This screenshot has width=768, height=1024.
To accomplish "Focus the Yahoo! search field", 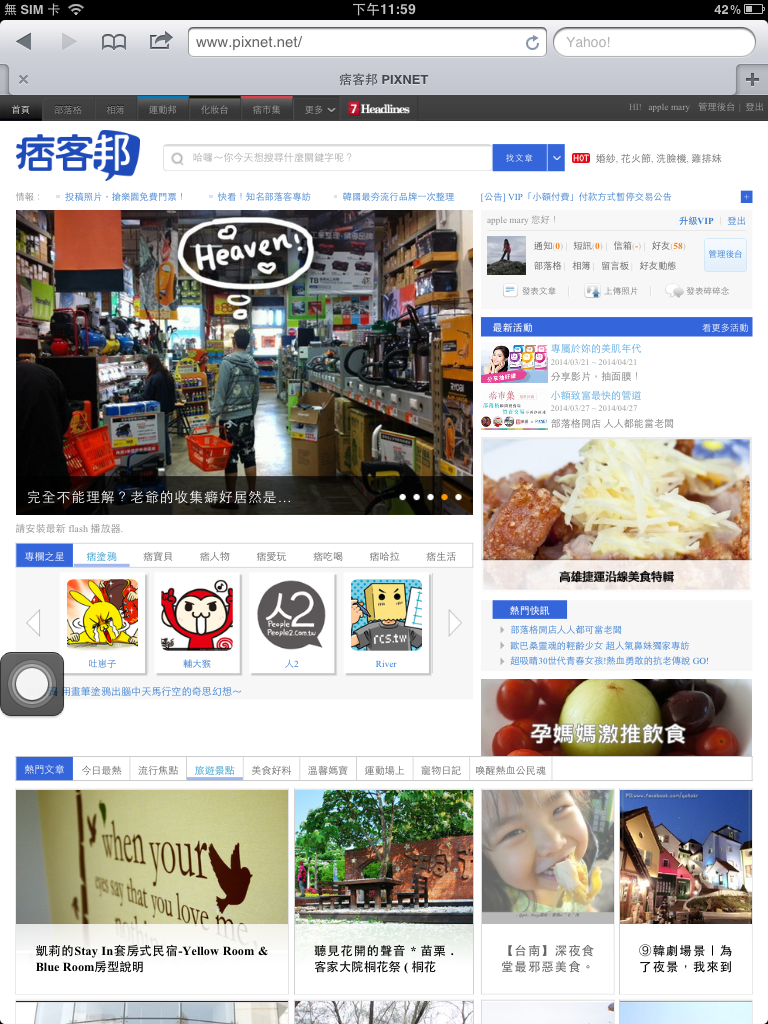I will tap(654, 42).
